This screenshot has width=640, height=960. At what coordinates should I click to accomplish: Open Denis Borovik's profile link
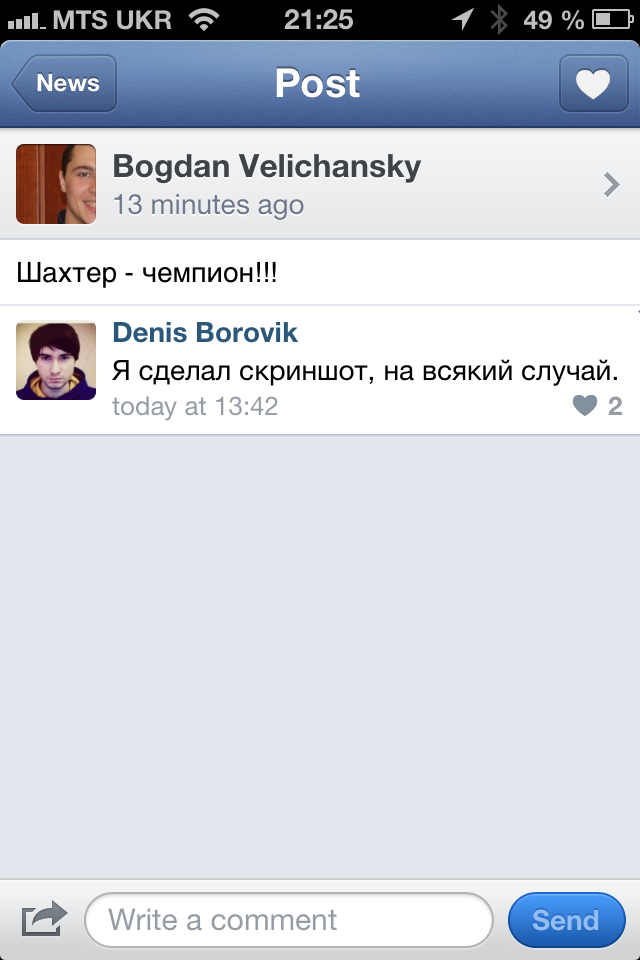click(x=205, y=332)
